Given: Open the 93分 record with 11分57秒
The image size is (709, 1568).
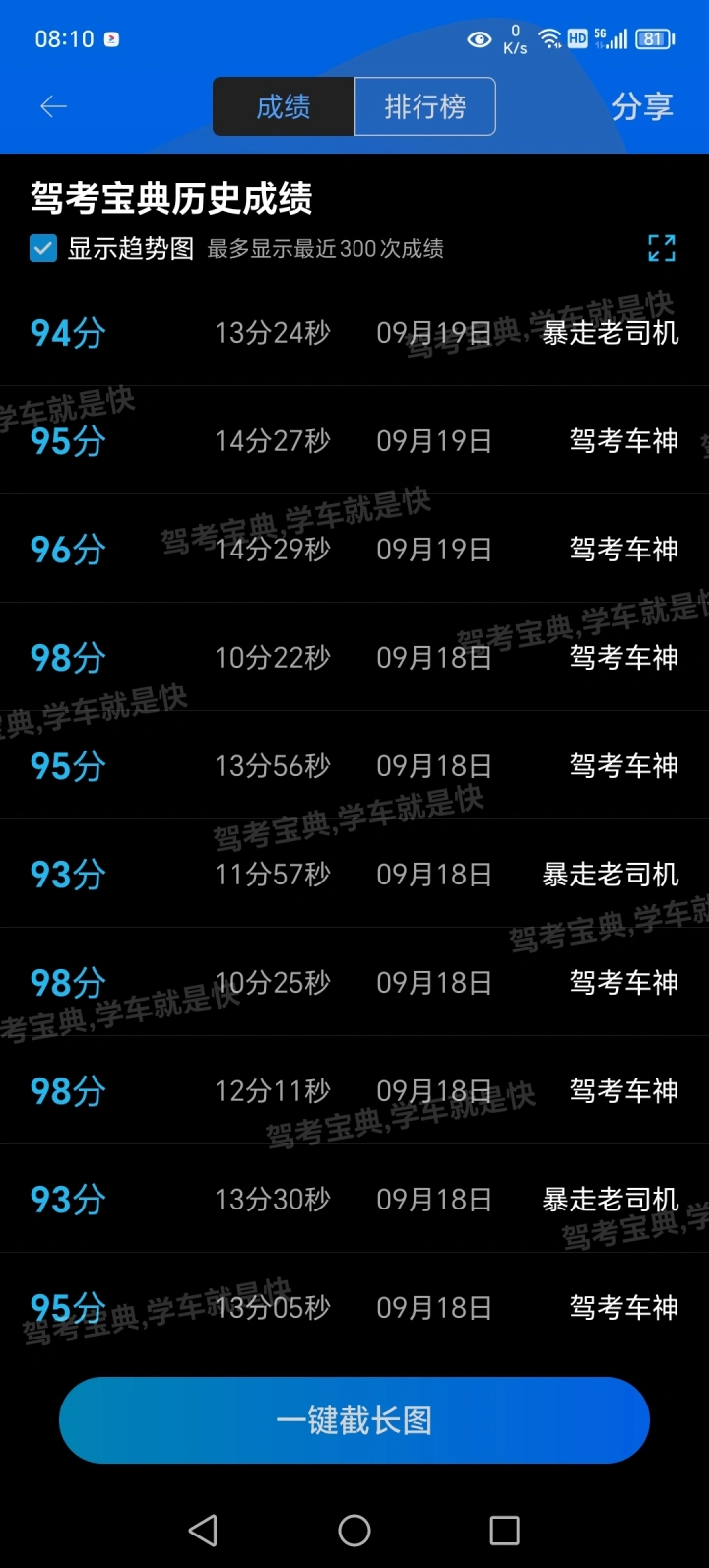Looking at the screenshot, I should pos(354,874).
